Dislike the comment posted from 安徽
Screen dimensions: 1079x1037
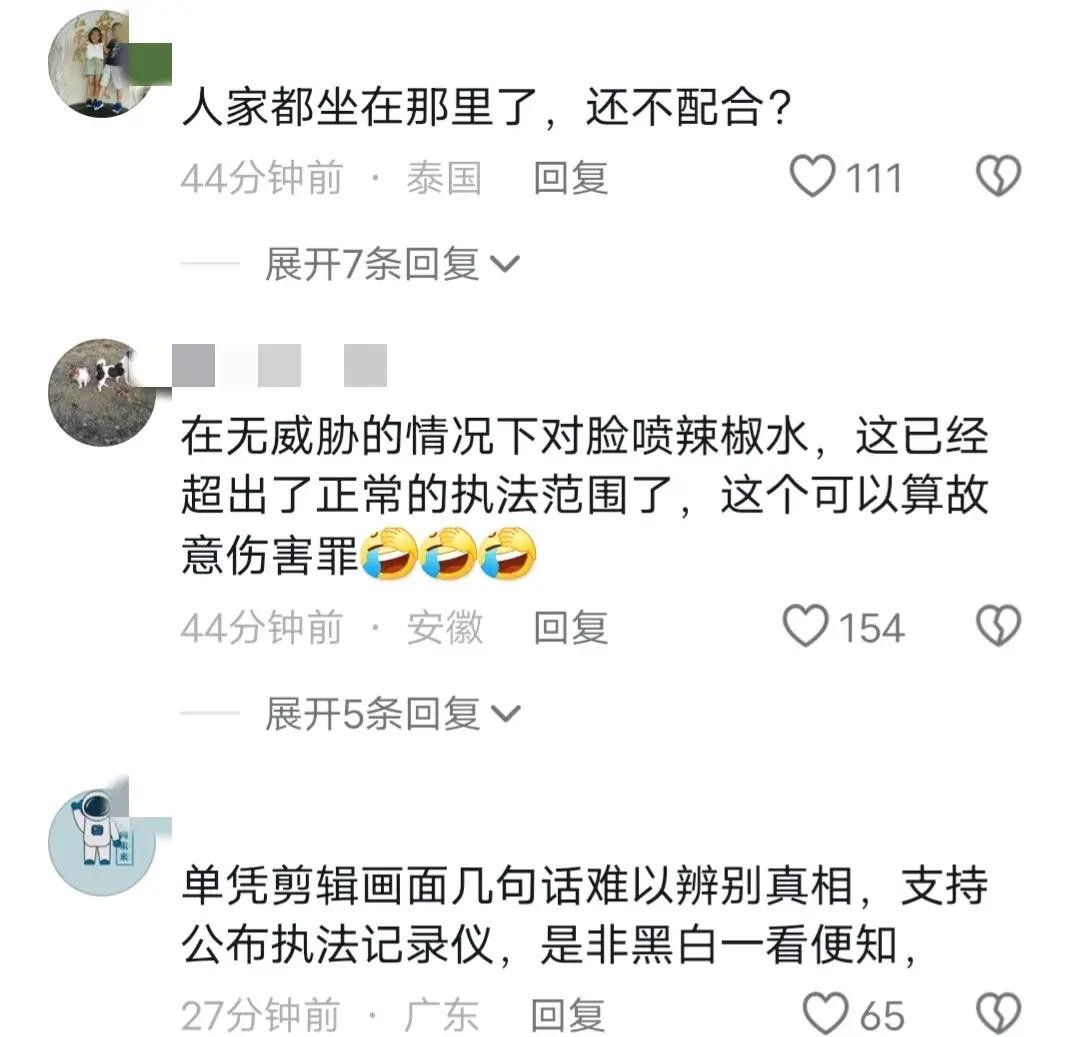tap(997, 627)
